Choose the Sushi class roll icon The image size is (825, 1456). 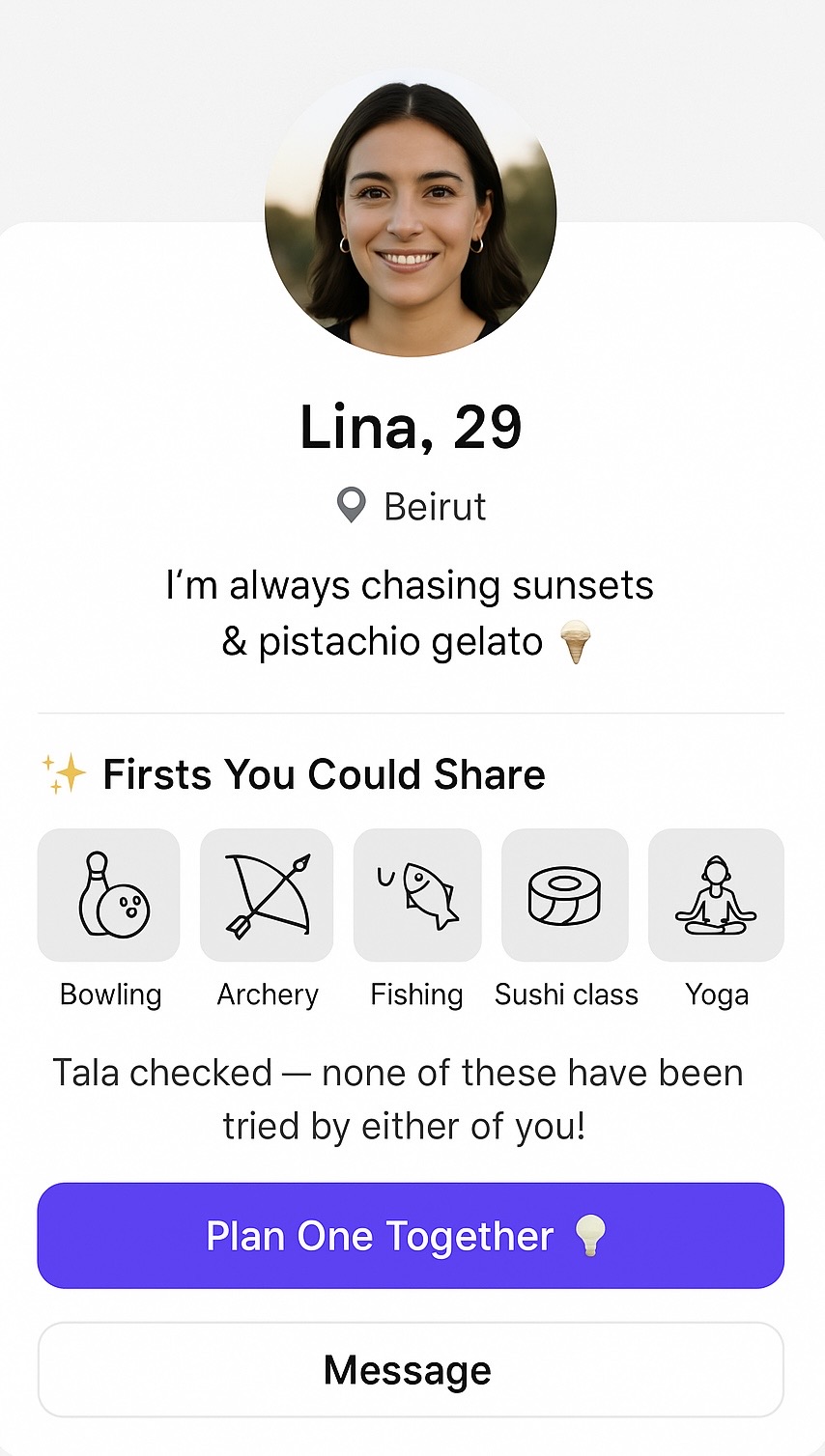(x=566, y=894)
